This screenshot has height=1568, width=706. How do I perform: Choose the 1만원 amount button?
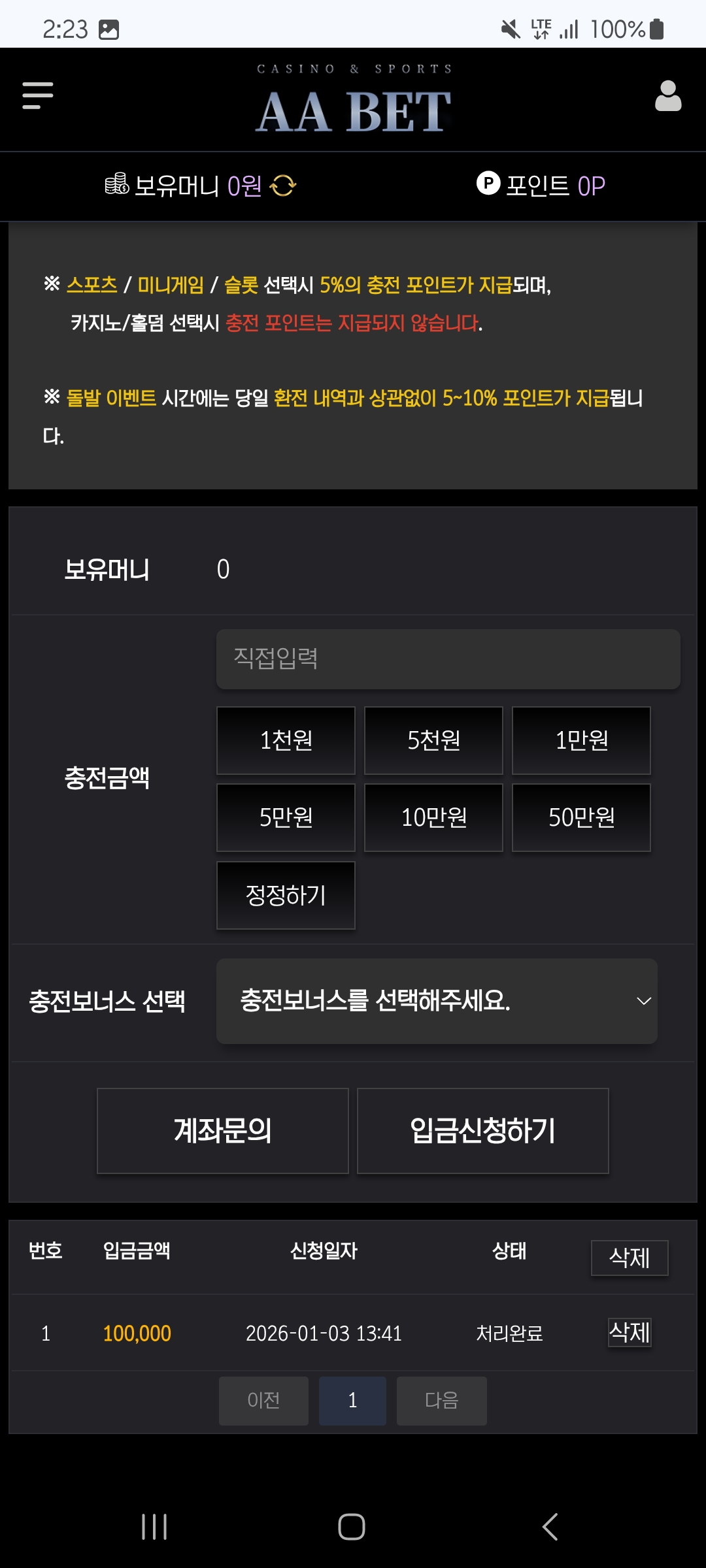581,740
